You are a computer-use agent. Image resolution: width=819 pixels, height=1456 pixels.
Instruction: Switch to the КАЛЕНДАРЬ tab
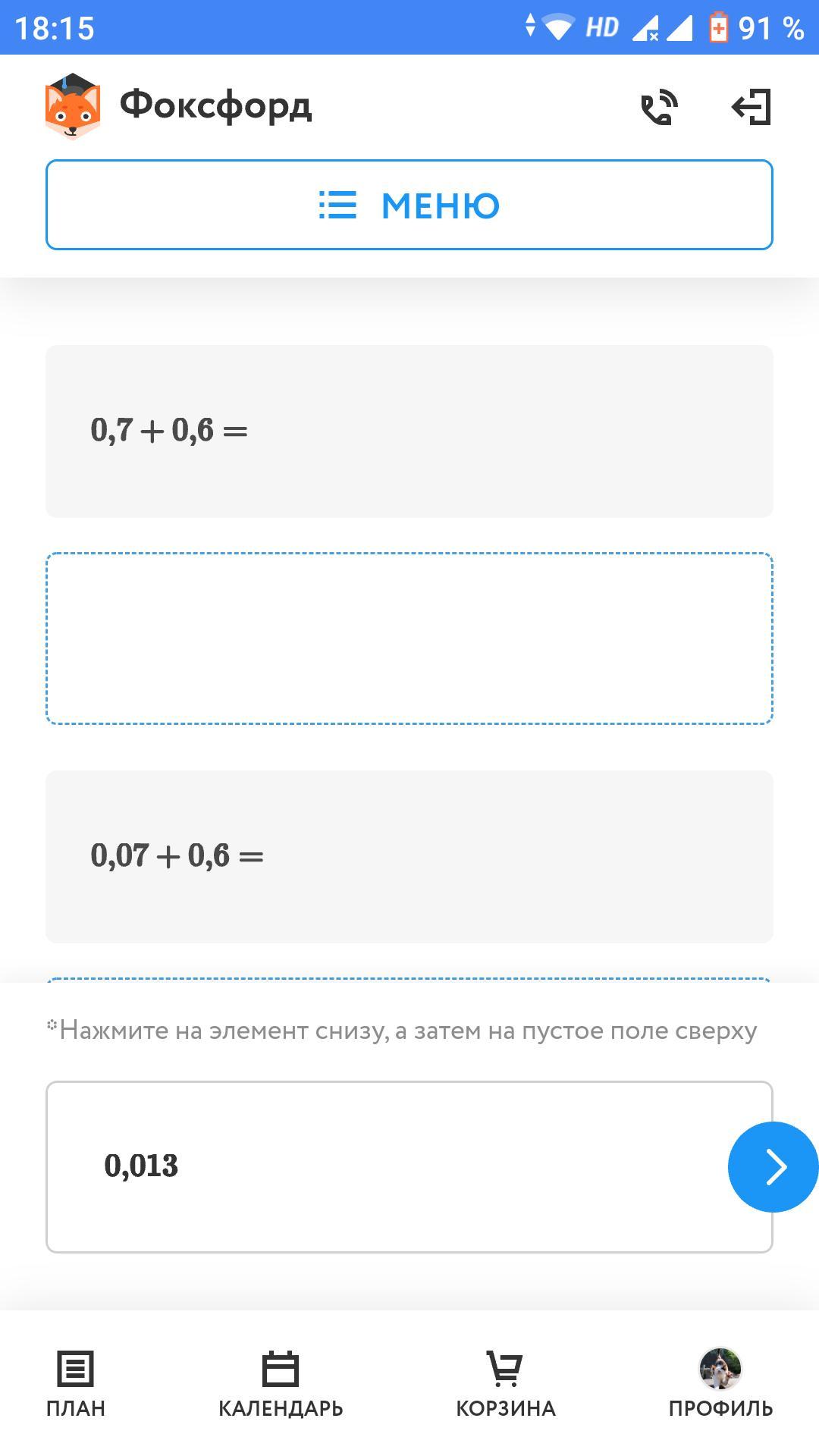pos(281,1384)
